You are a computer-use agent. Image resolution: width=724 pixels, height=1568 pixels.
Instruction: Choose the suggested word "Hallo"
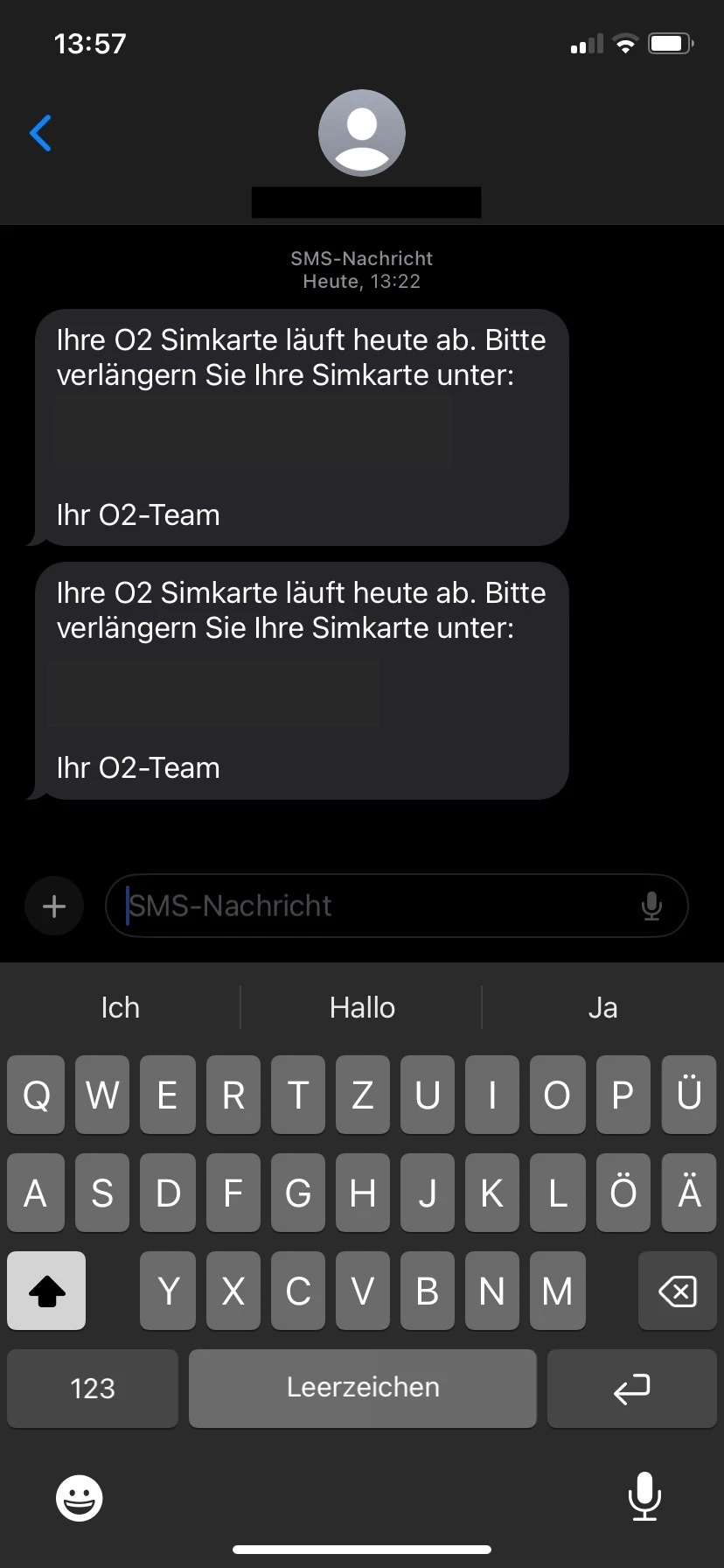362,1007
